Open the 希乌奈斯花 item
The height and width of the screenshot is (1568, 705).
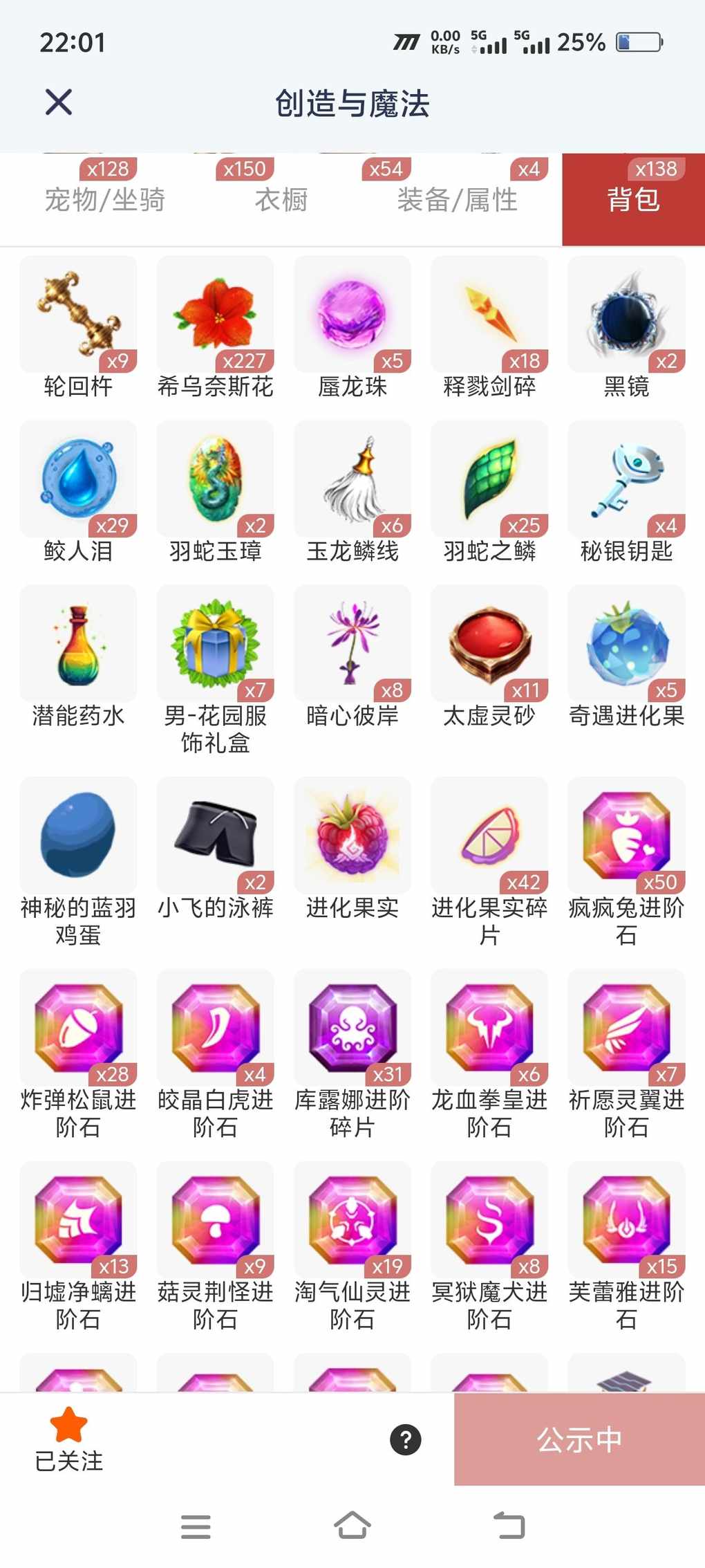pos(215,315)
